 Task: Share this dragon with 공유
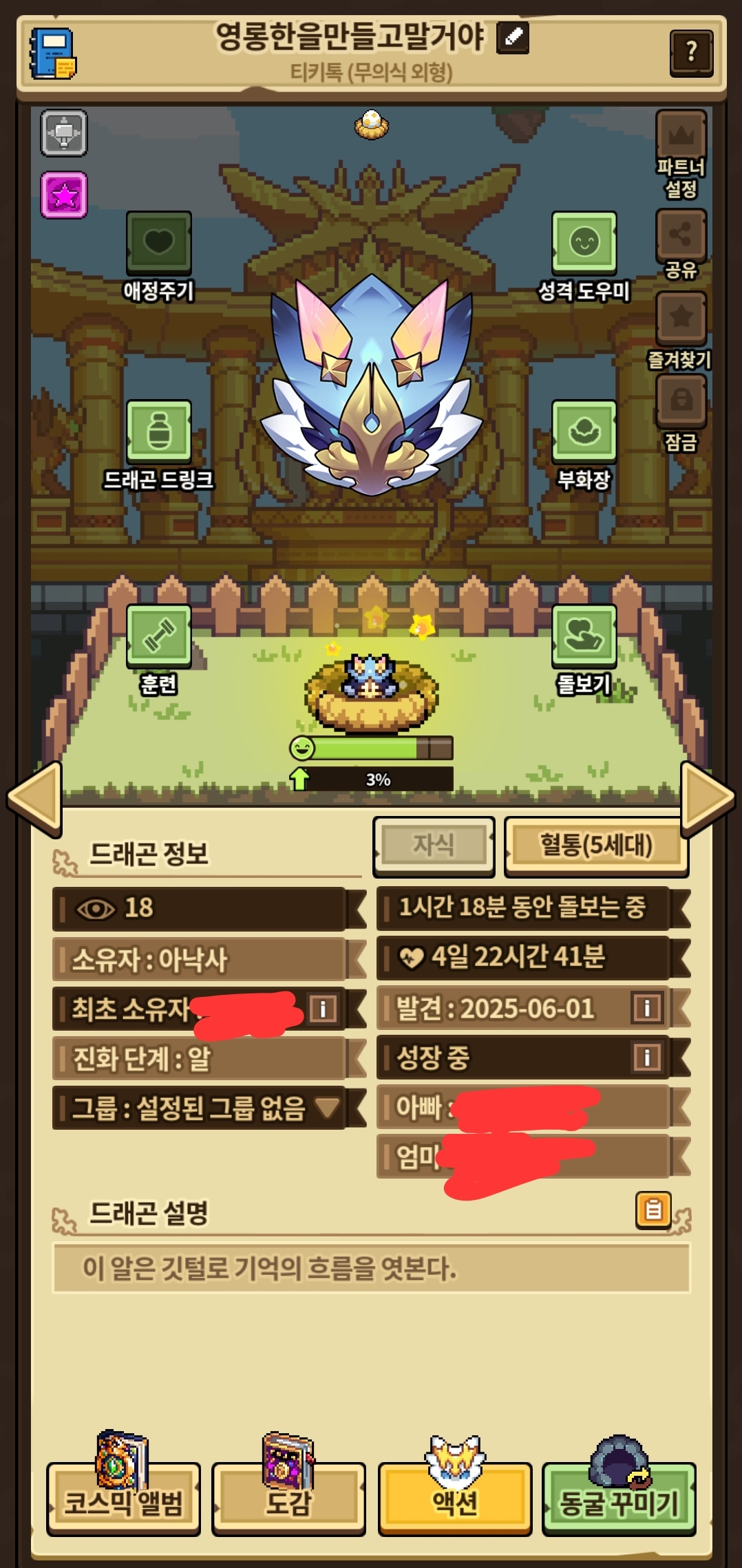(681, 235)
